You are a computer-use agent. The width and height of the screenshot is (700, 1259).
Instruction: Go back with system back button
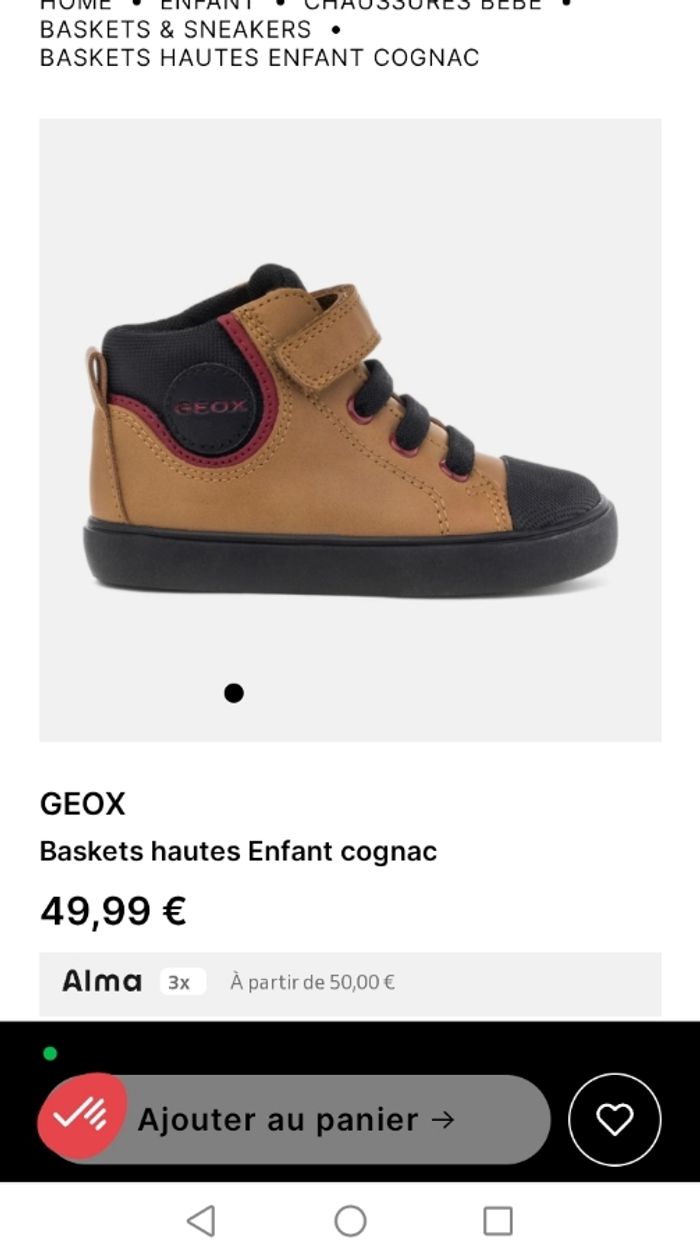point(201,1221)
